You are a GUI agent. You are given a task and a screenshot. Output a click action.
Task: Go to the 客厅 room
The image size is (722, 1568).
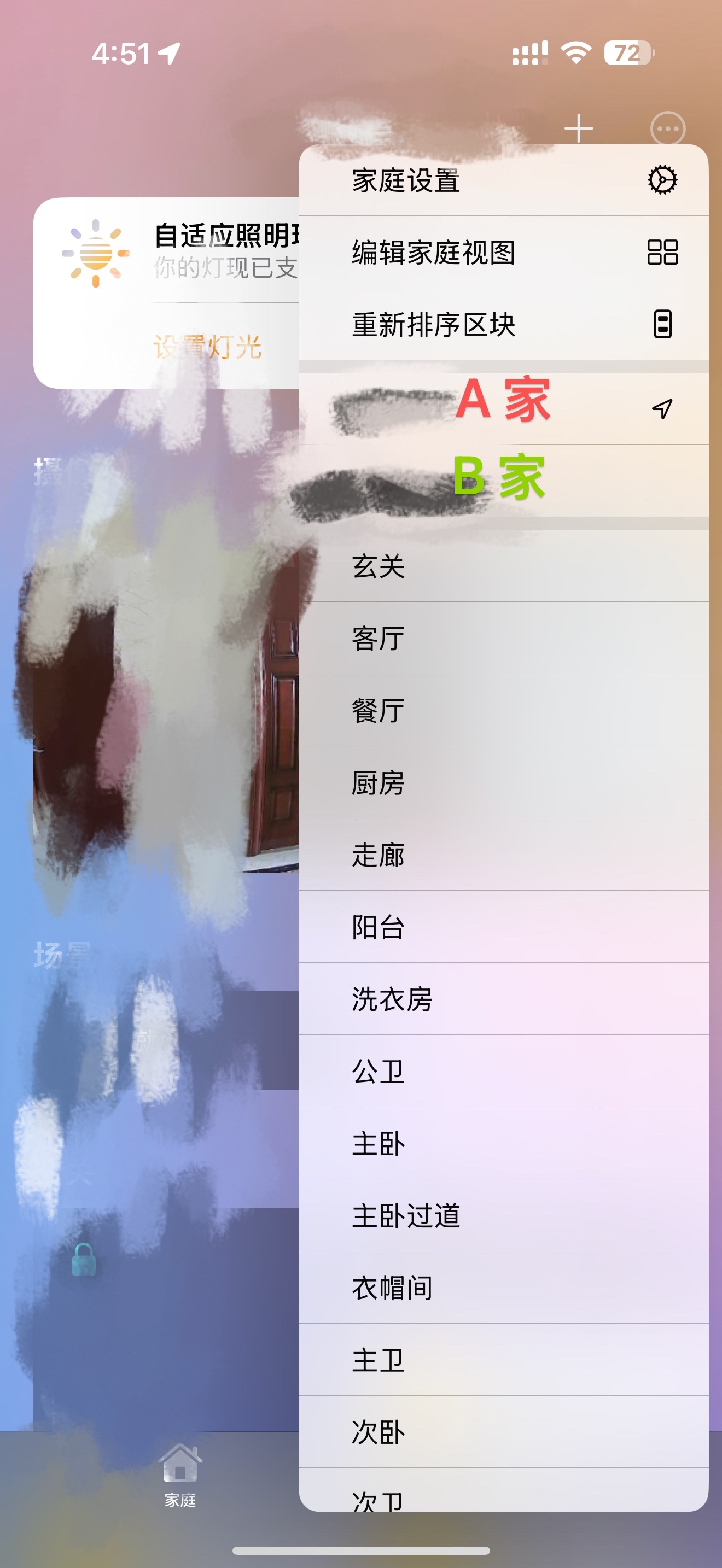(503, 638)
